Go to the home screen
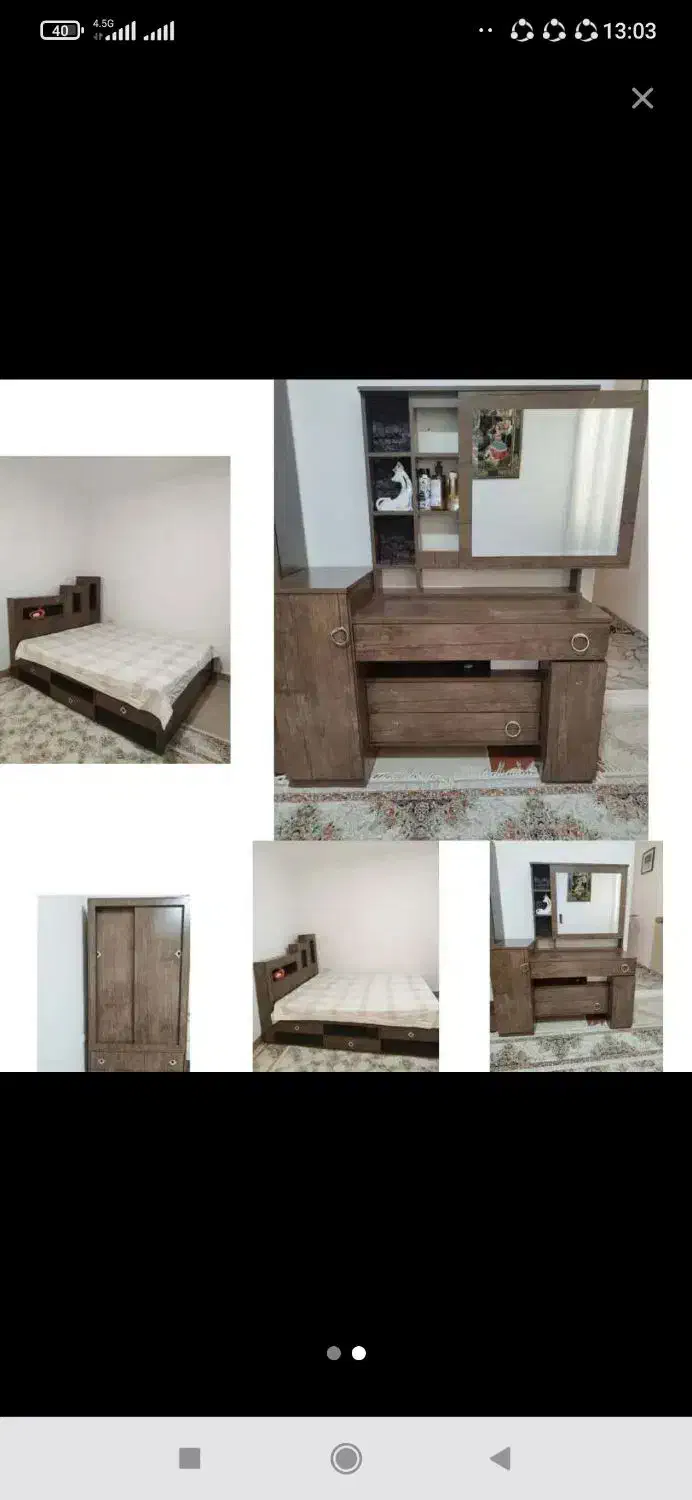The image size is (692, 1500). [x=346, y=1458]
